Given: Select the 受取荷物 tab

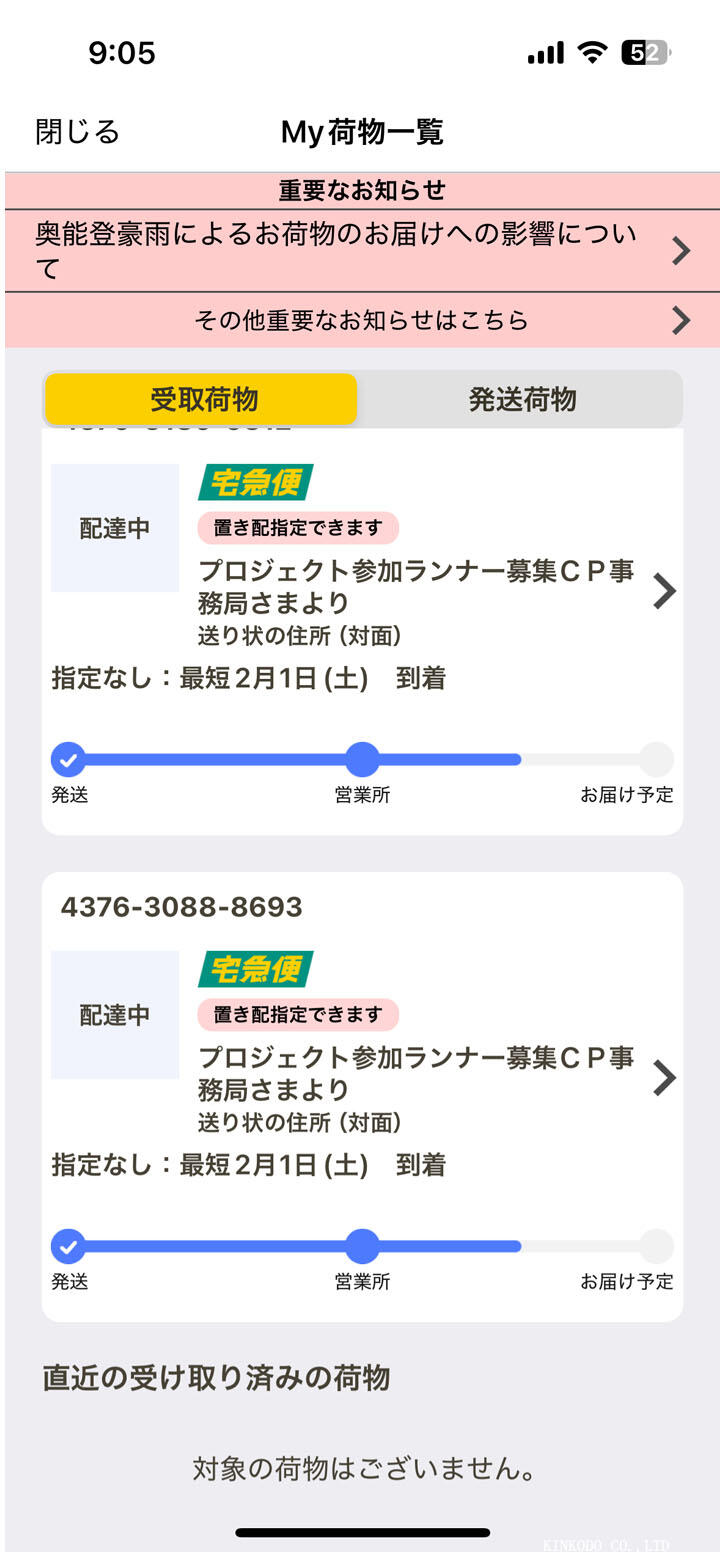Looking at the screenshot, I should (x=203, y=399).
